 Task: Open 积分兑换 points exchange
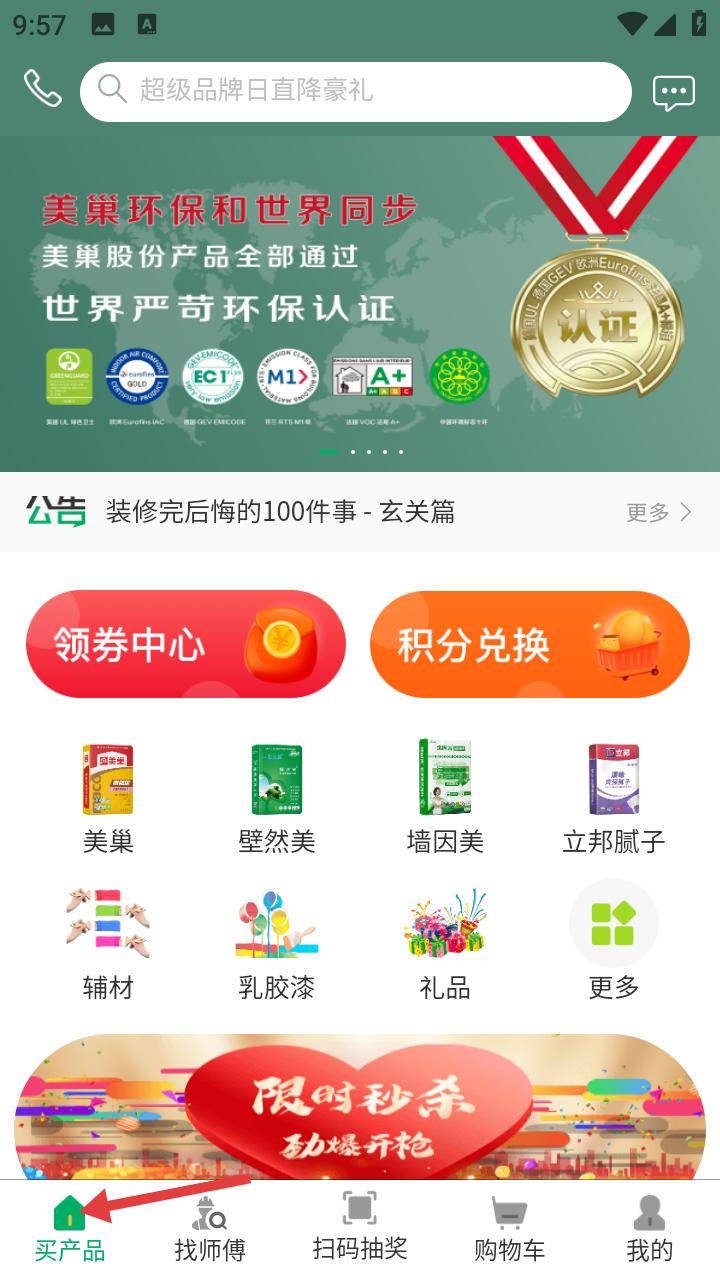[530, 644]
